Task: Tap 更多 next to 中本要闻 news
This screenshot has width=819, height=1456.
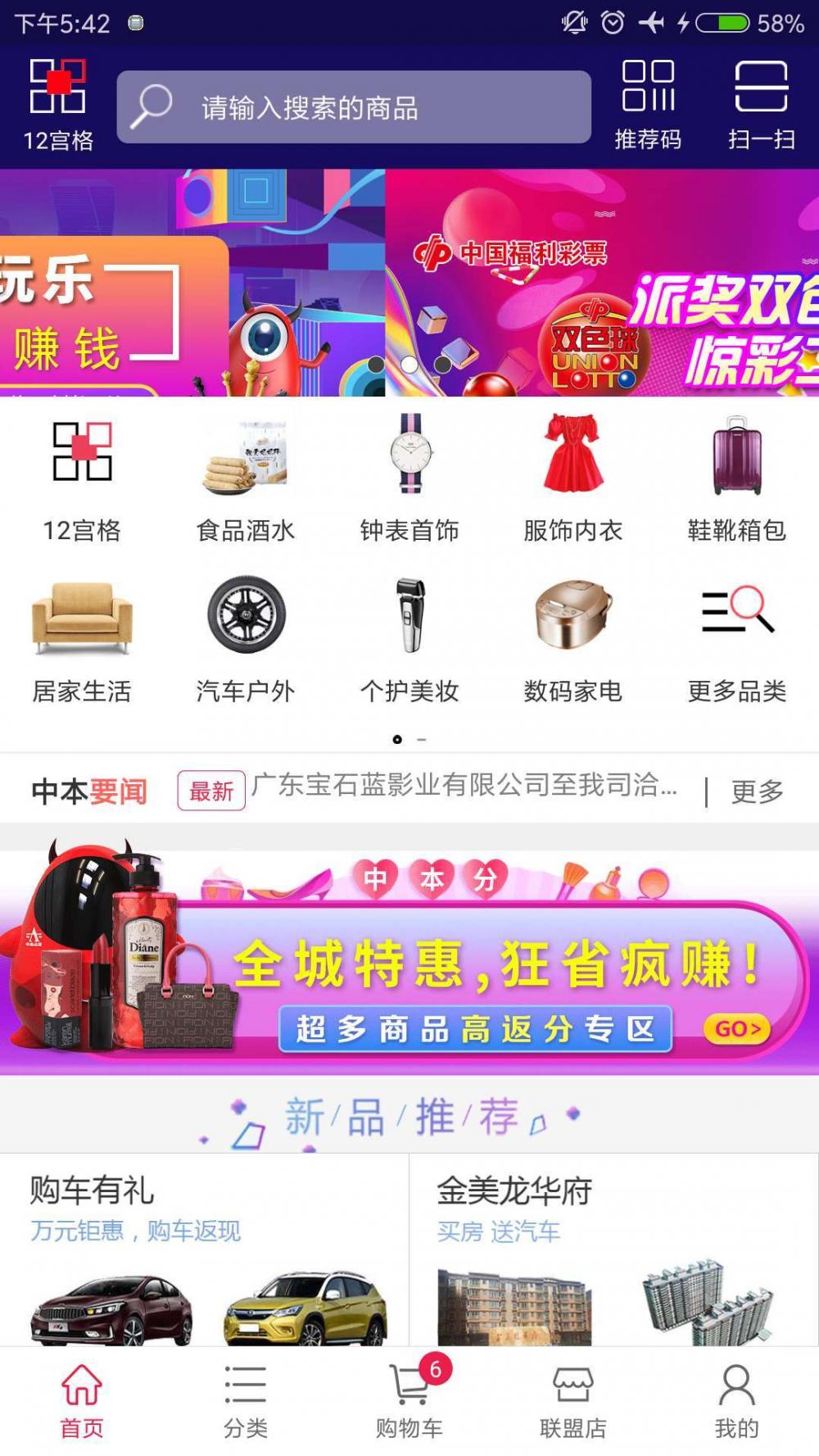Action: [757, 792]
